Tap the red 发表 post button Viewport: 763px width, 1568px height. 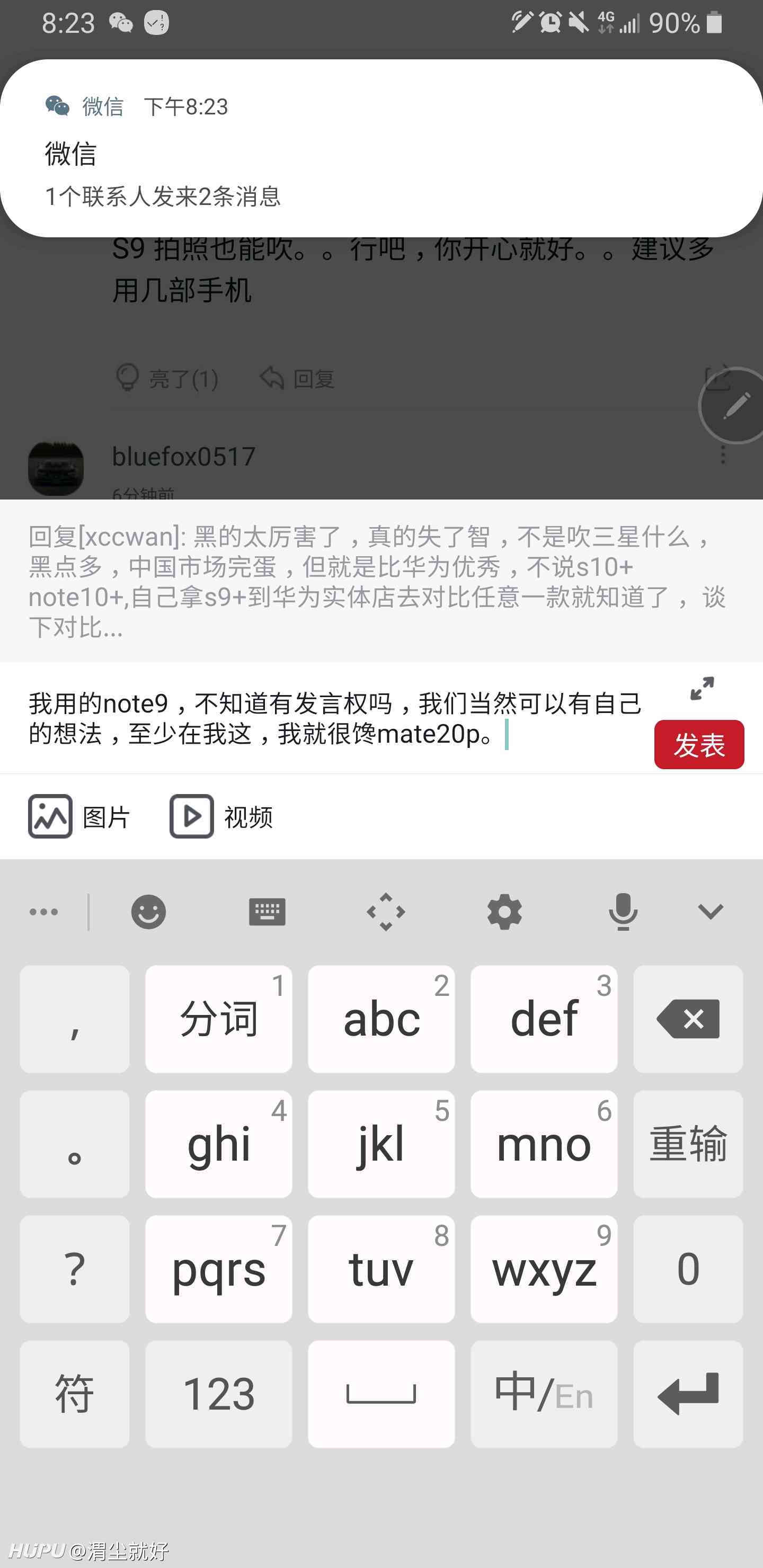click(699, 744)
